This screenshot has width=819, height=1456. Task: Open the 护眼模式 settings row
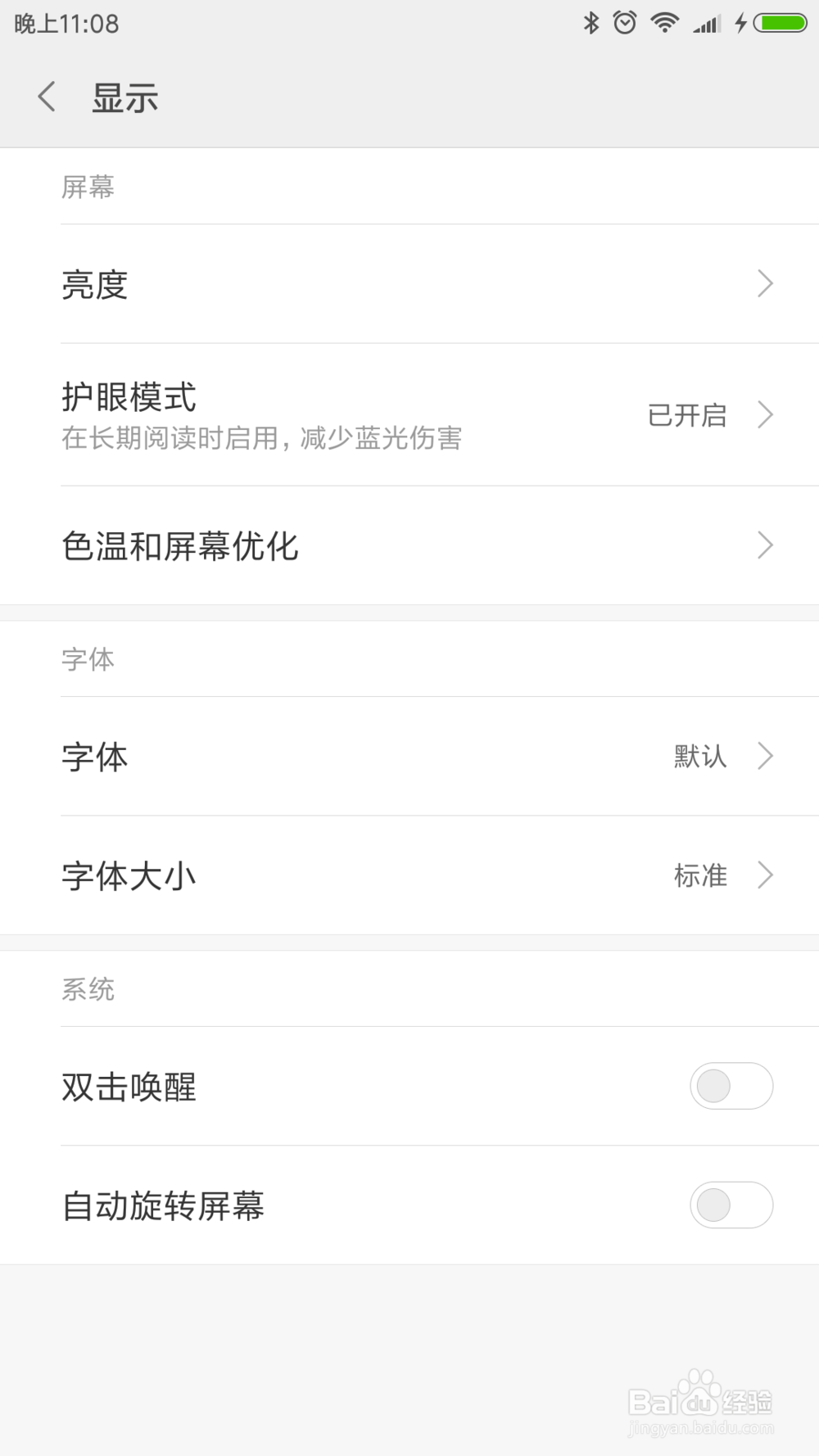[328, 415]
